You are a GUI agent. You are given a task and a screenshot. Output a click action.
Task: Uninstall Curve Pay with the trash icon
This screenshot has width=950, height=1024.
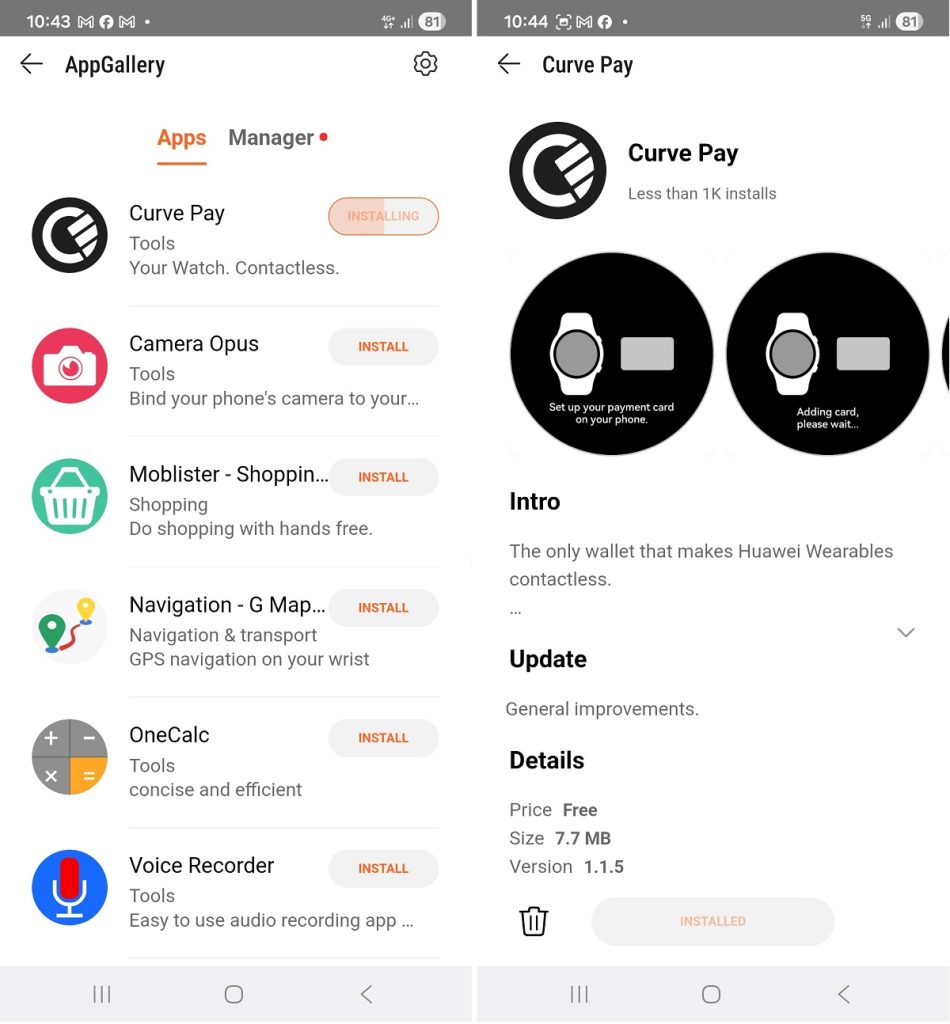pos(534,921)
